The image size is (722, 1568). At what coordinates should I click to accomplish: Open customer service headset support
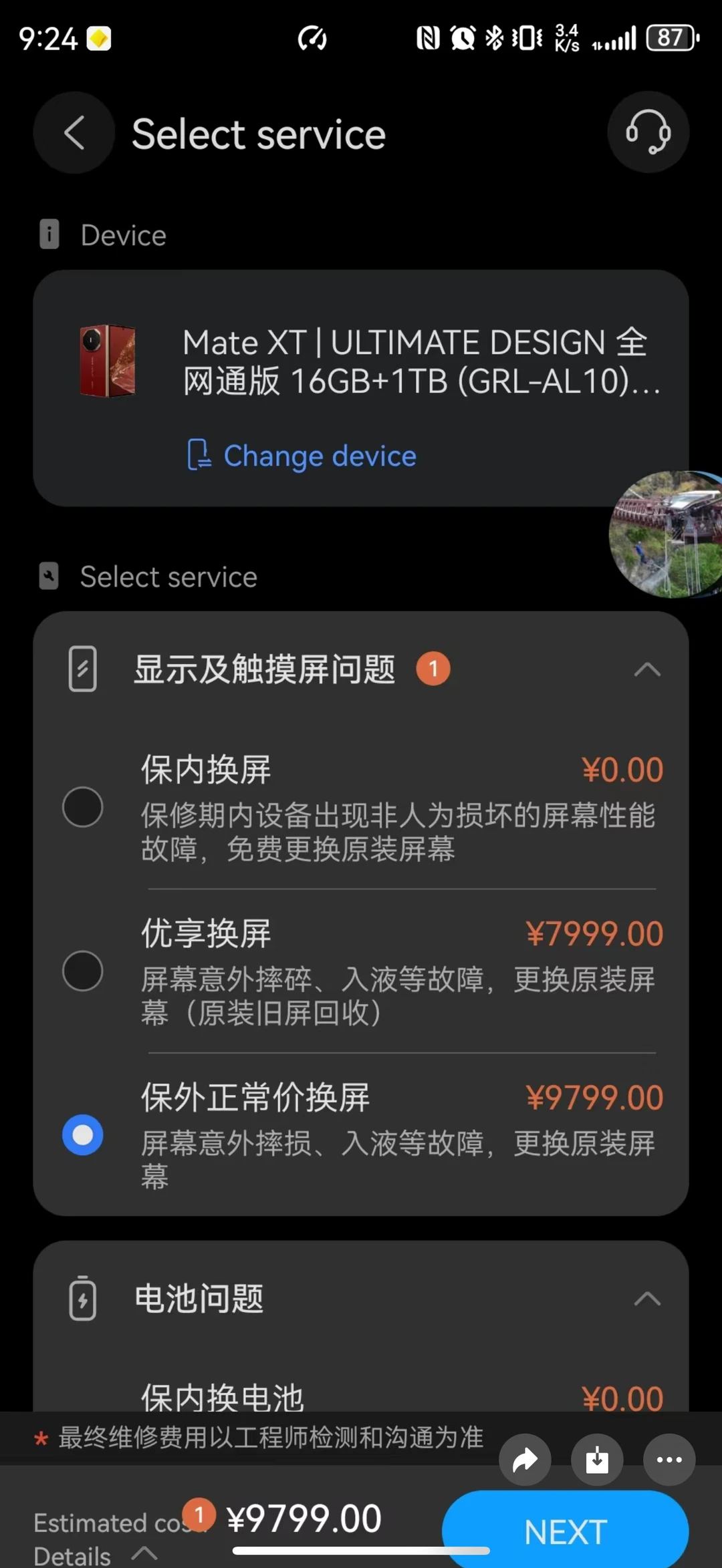[647, 132]
